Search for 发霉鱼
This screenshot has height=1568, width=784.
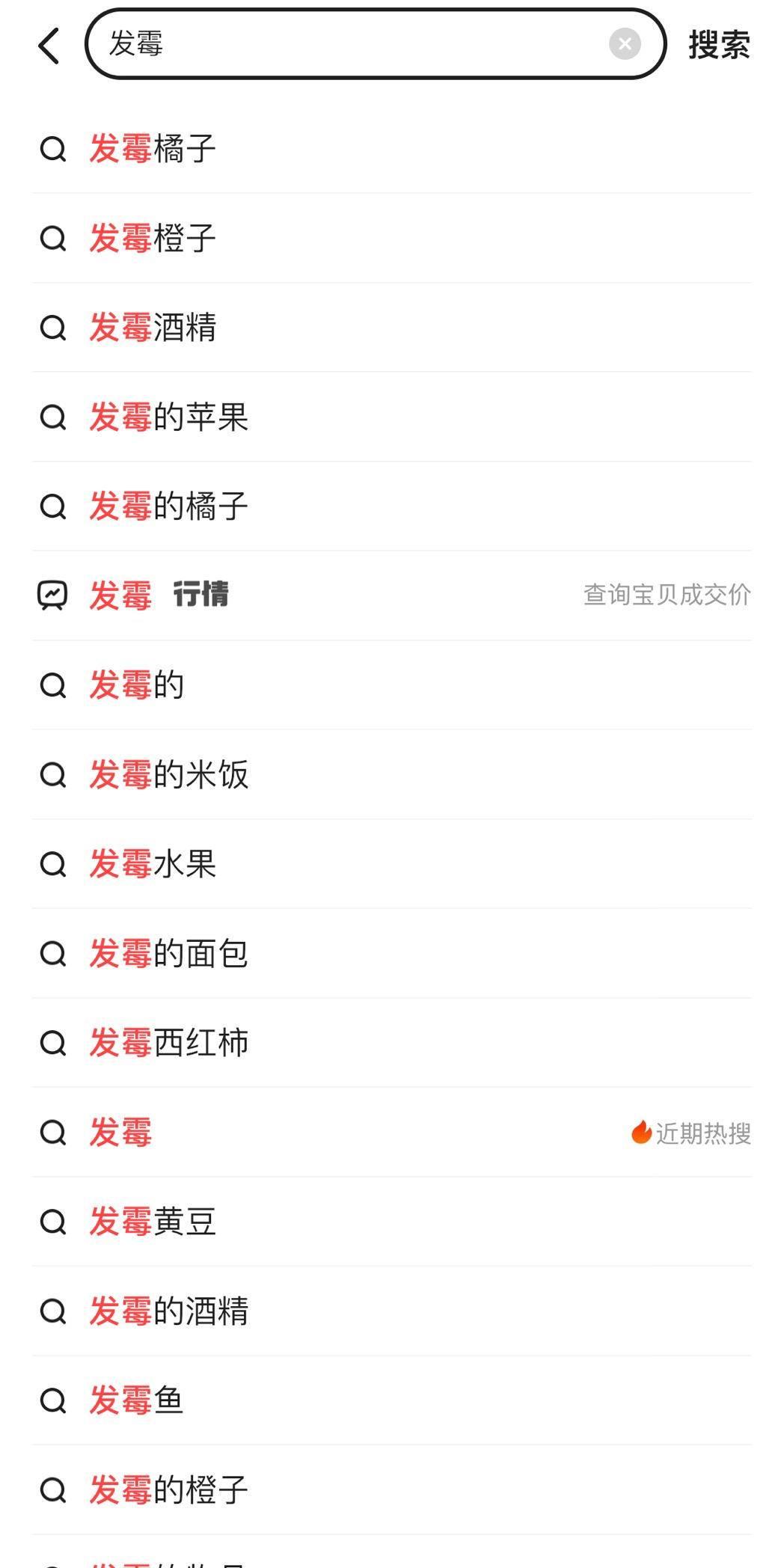coord(137,1400)
